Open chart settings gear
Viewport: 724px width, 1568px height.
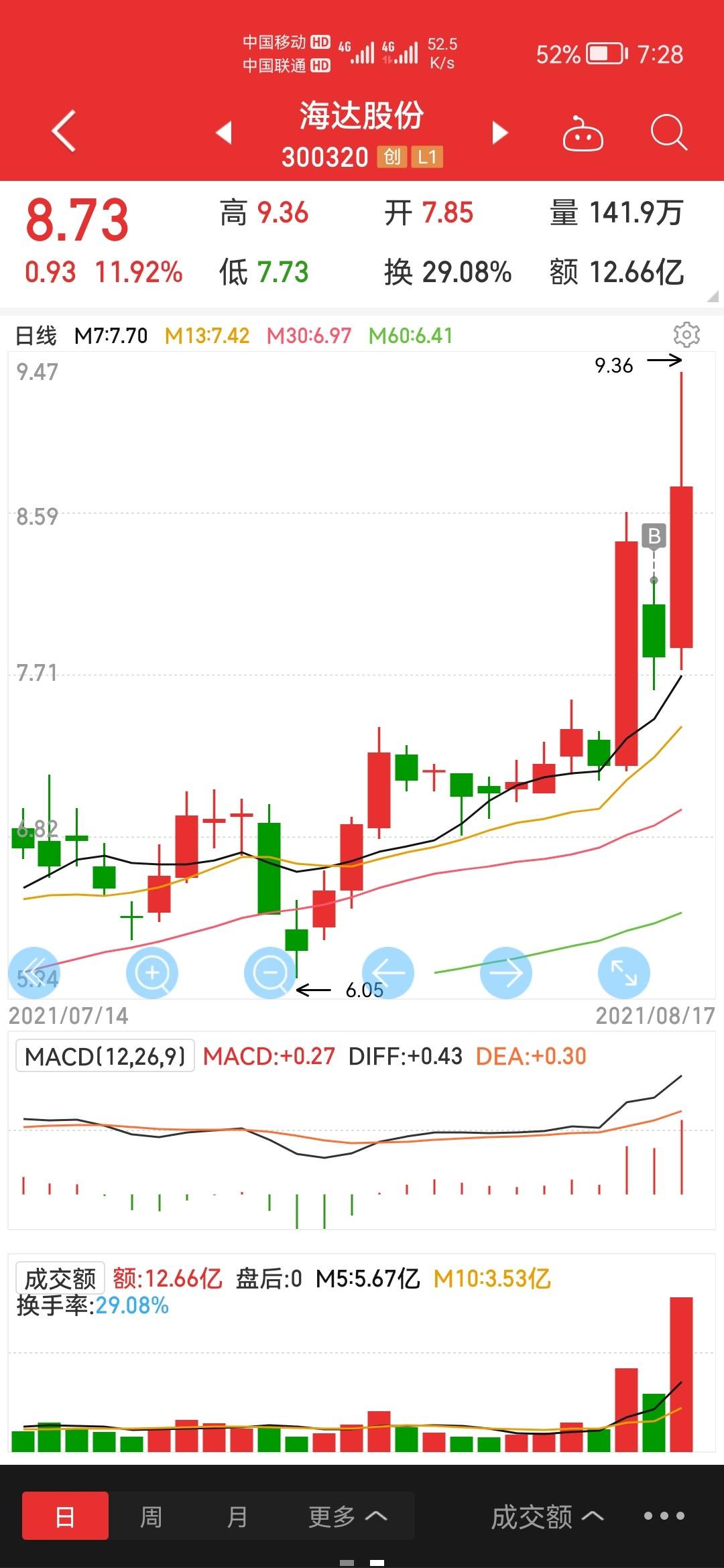point(686,334)
